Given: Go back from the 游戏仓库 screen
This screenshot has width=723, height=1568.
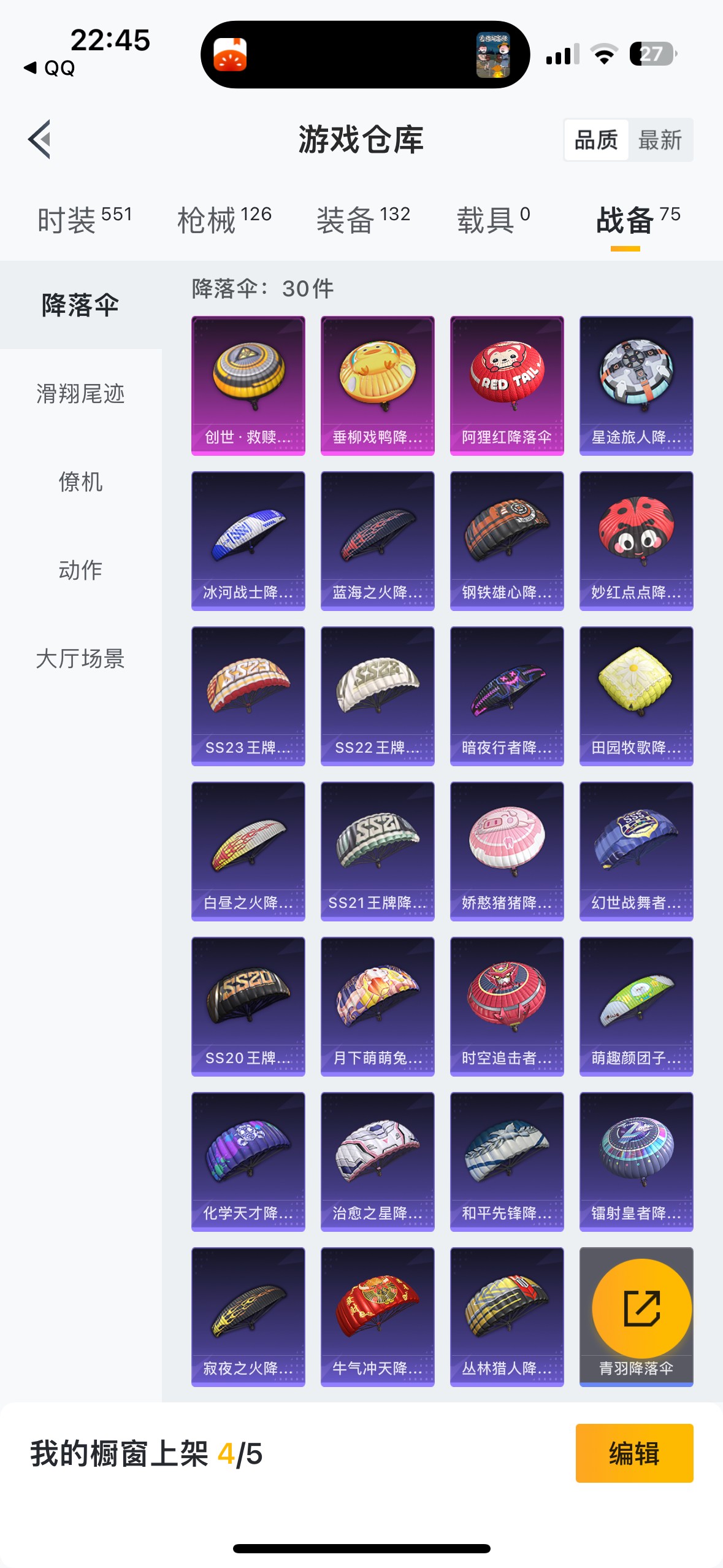Looking at the screenshot, I should click(40, 140).
